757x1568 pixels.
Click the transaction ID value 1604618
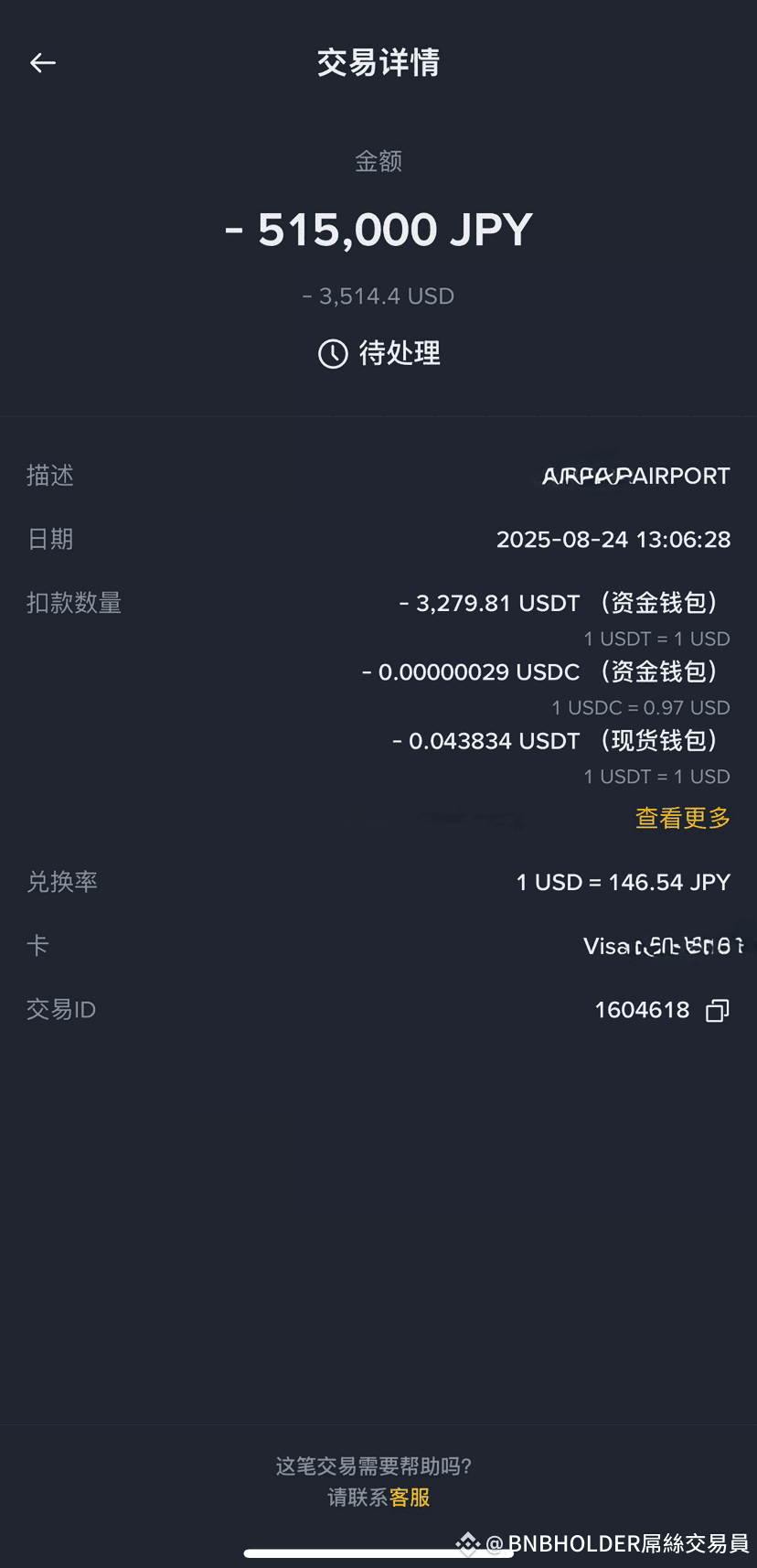642,1010
